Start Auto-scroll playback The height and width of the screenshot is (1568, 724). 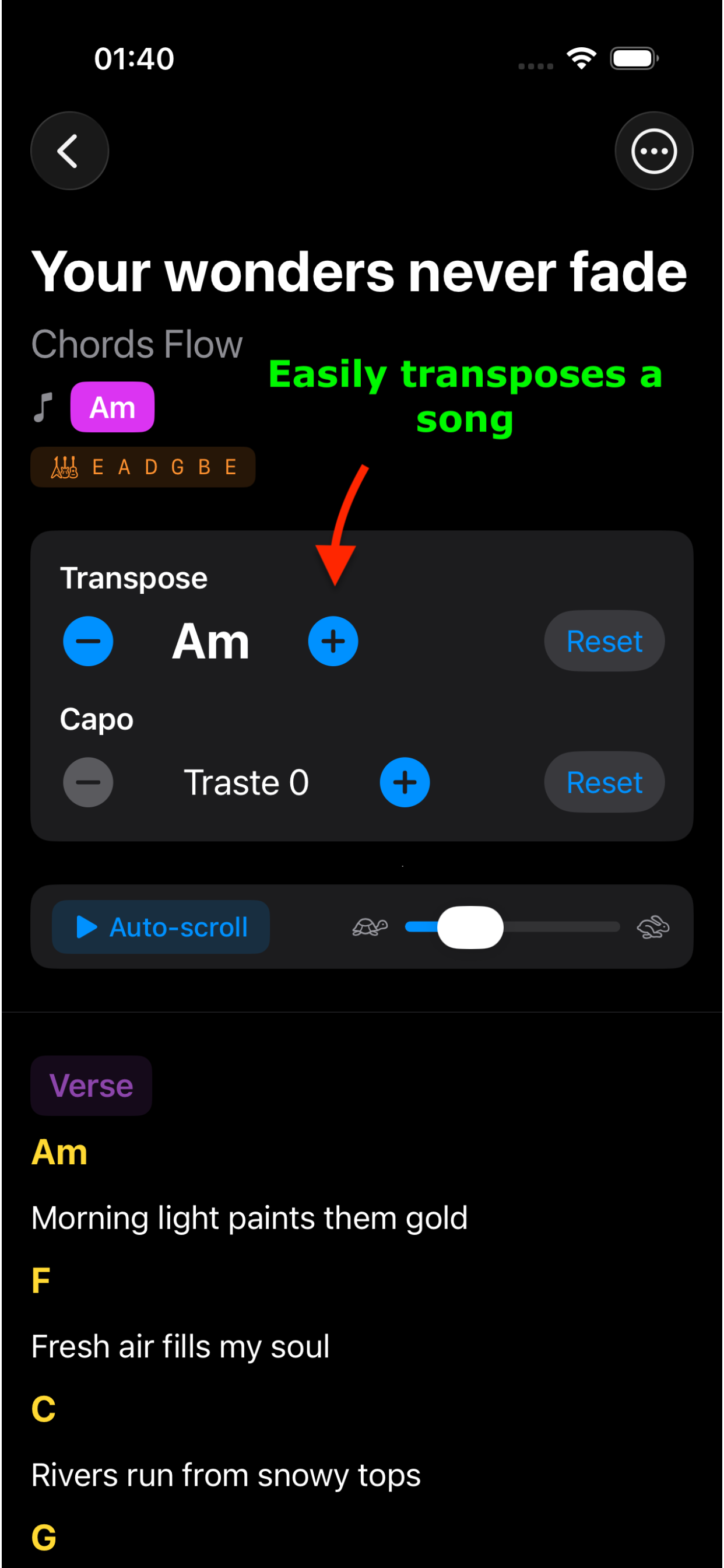click(x=159, y=926)
